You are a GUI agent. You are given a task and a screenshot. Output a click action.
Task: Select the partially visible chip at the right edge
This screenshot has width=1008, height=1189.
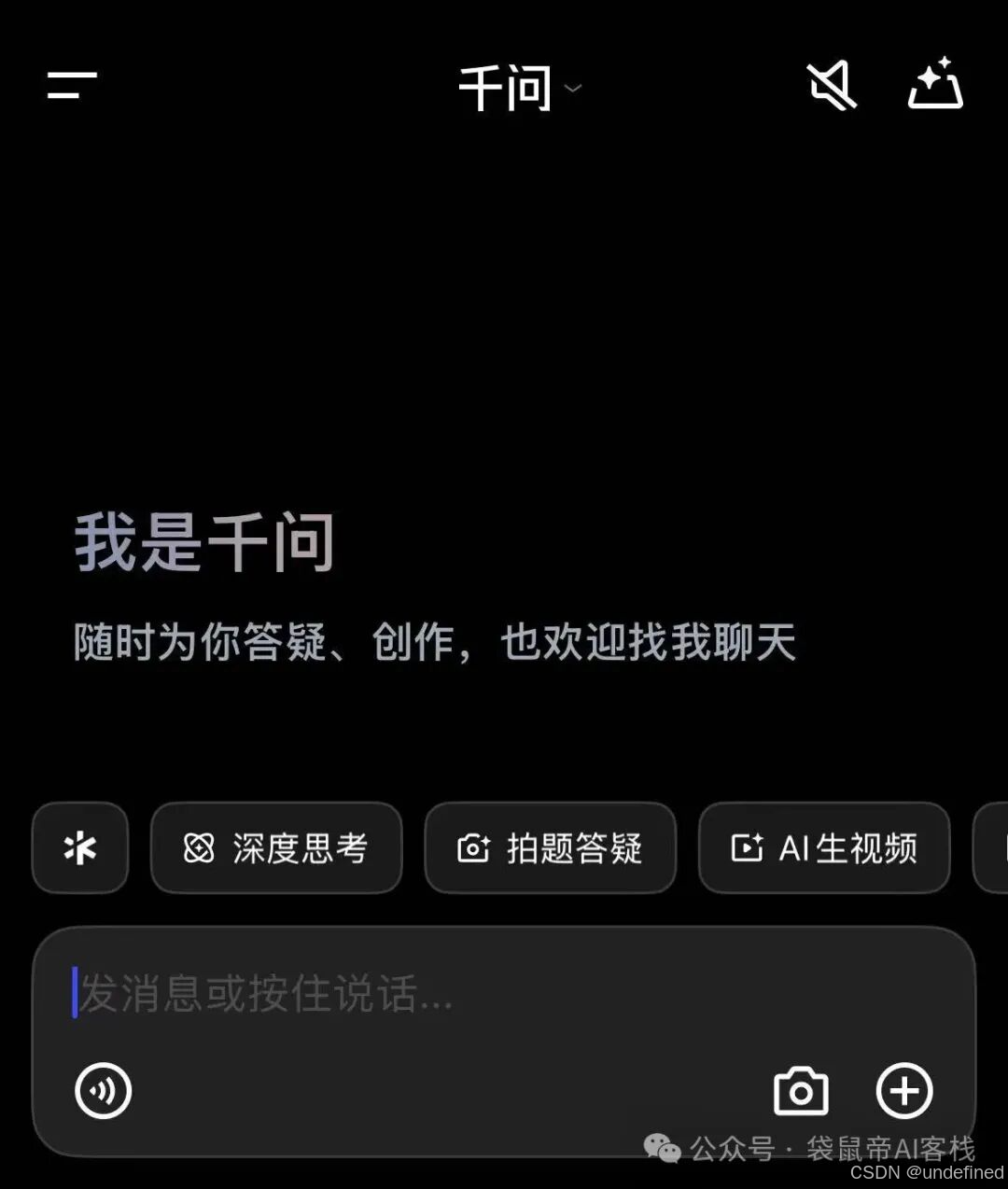click(x=992, y=848)
